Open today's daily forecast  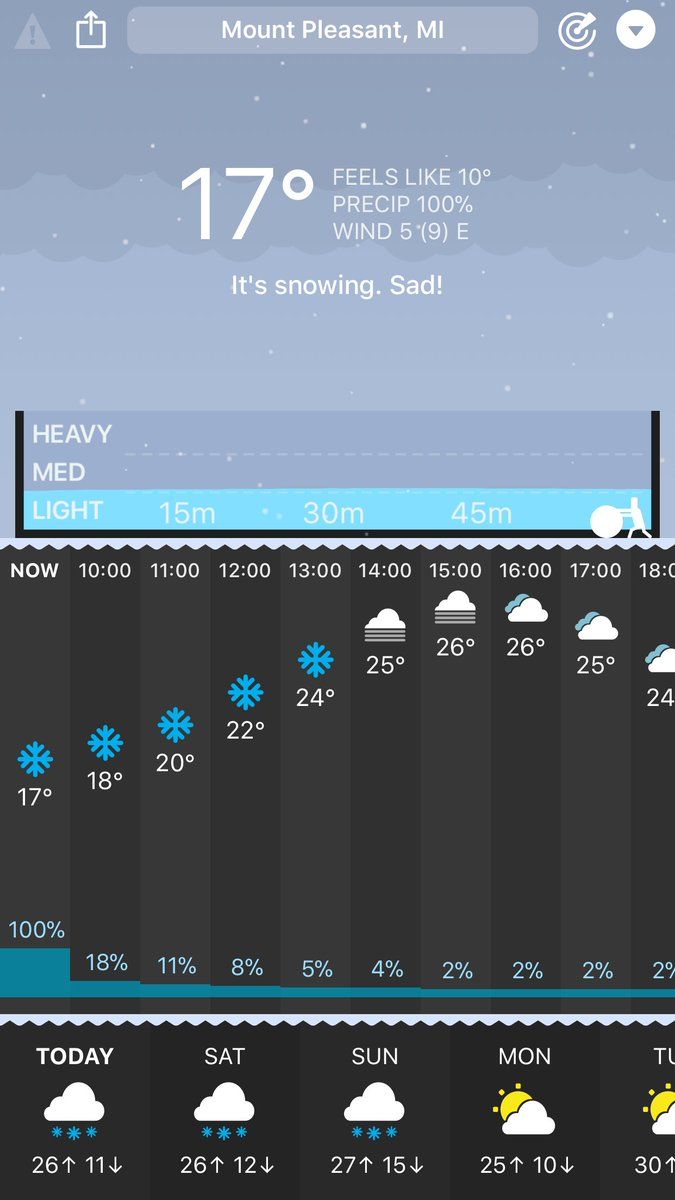75,1110
